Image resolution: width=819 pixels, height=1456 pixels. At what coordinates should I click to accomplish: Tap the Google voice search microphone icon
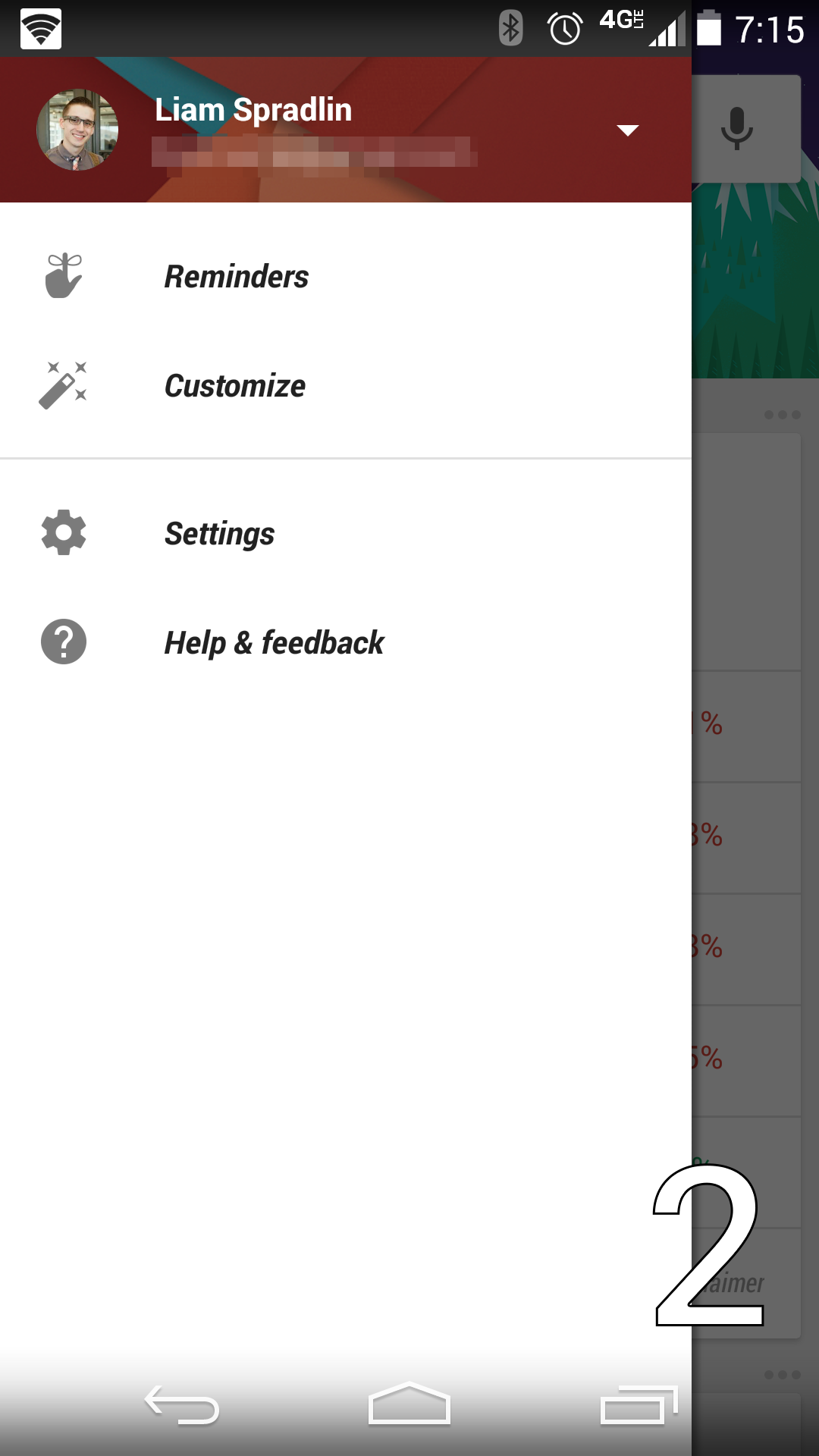coord(735,128)
